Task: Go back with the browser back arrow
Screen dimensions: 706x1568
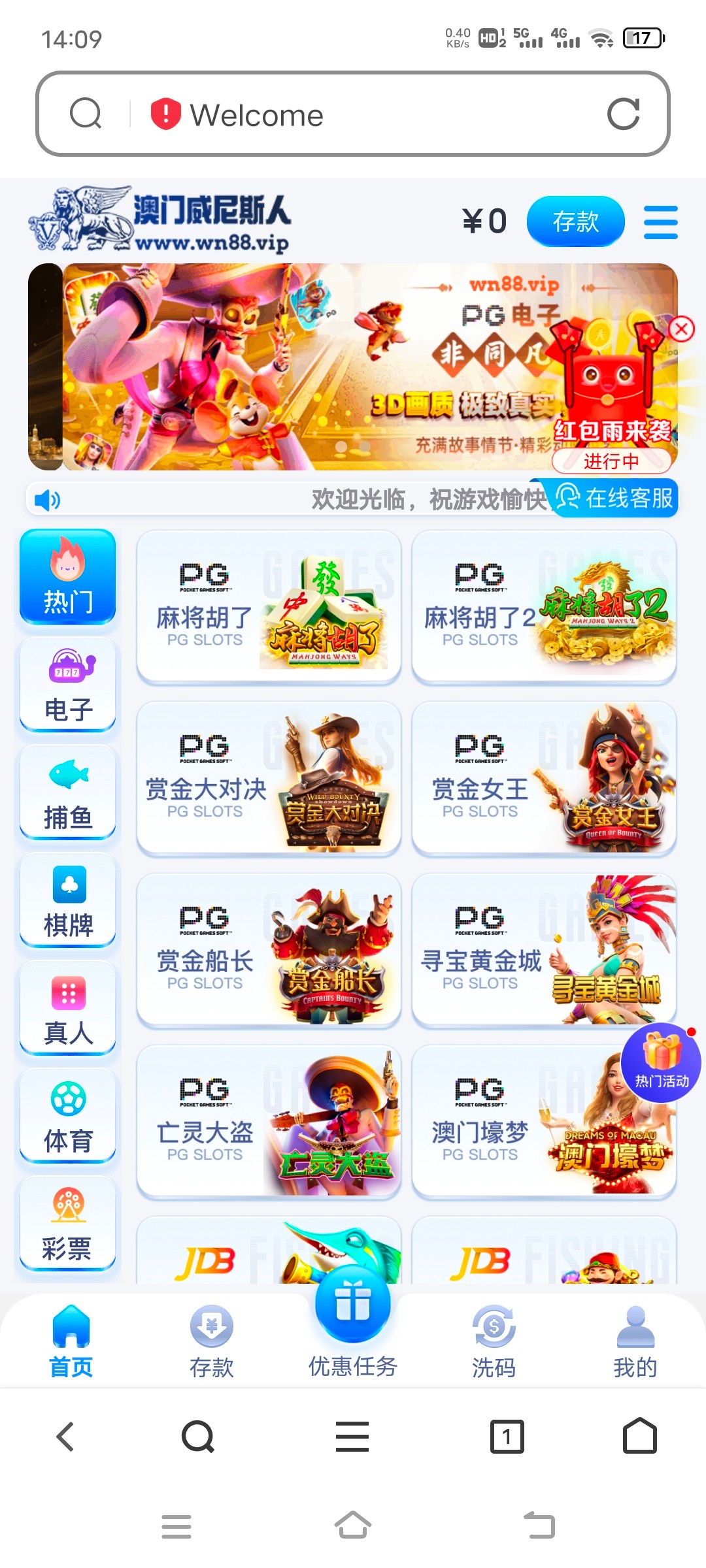Action: tap(65, 1437)
